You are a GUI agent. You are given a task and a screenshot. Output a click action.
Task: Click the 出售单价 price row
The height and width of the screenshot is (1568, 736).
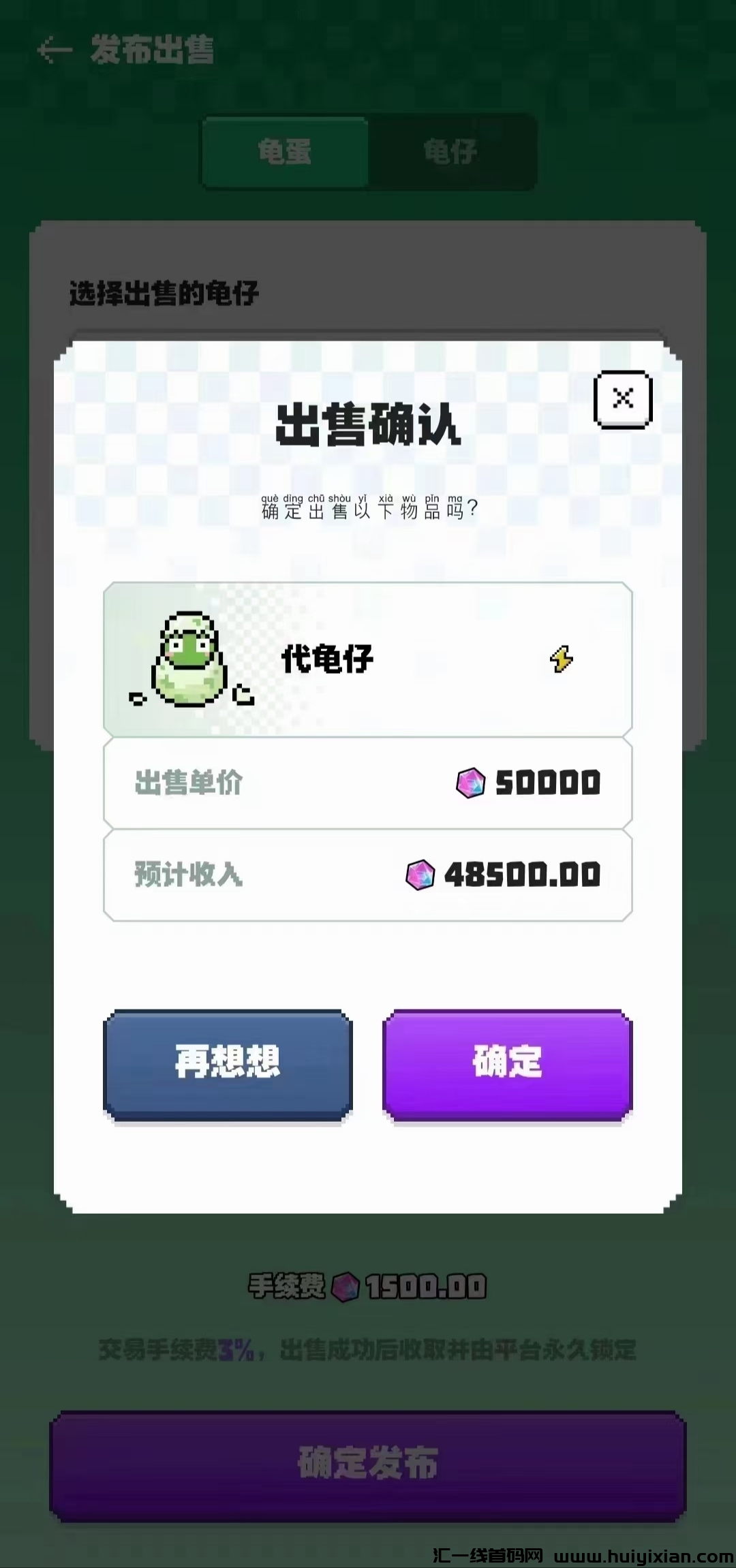click(x=368, y=783)
